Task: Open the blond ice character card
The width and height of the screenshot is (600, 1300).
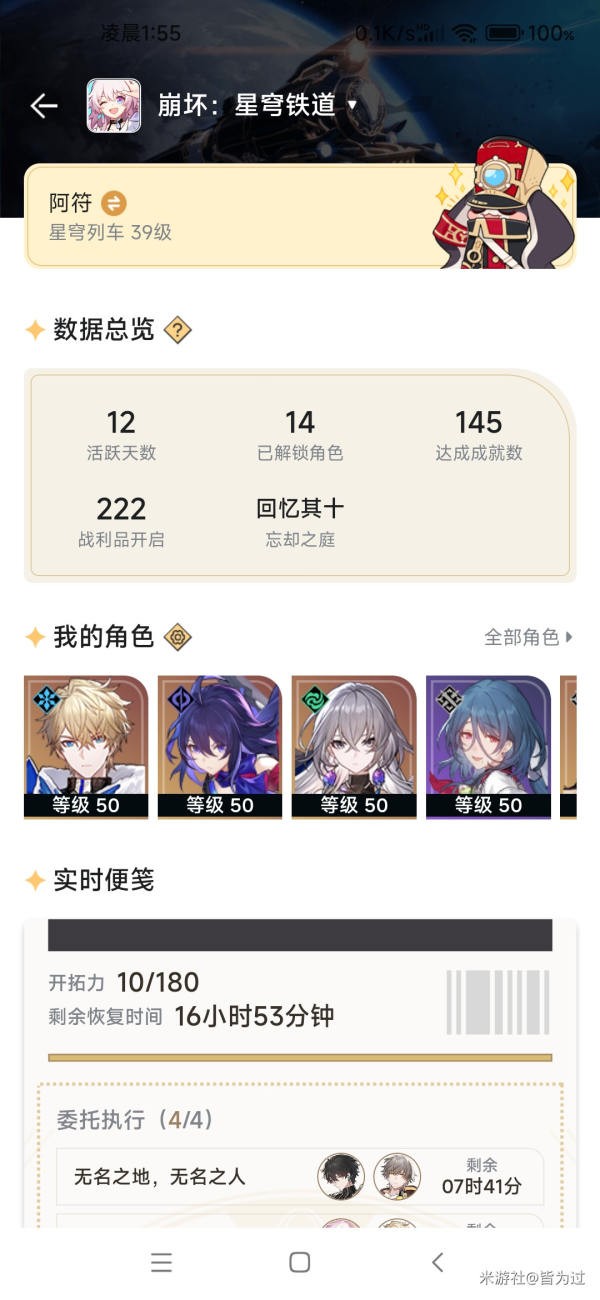Action: coord(86,747)
